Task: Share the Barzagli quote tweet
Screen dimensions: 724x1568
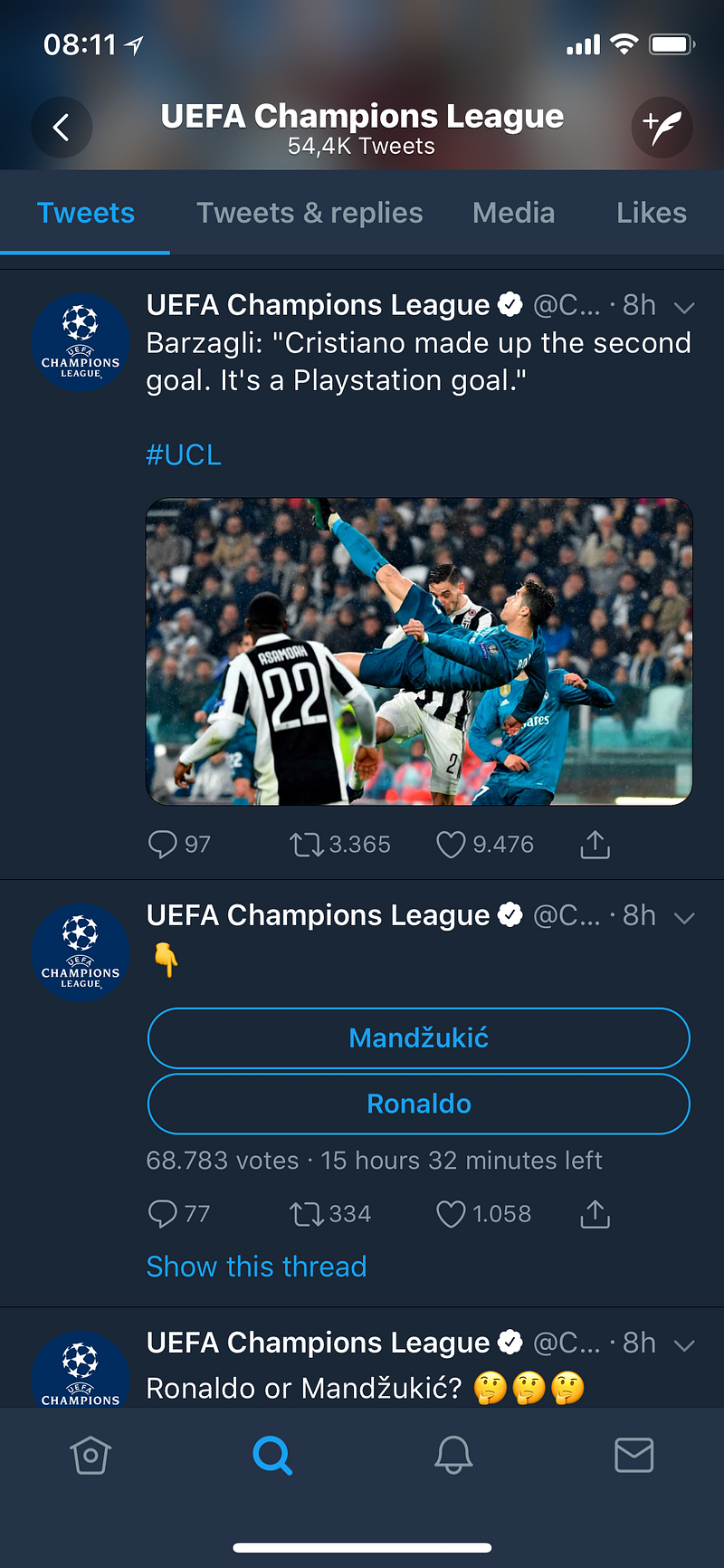Action: point(595,845)
